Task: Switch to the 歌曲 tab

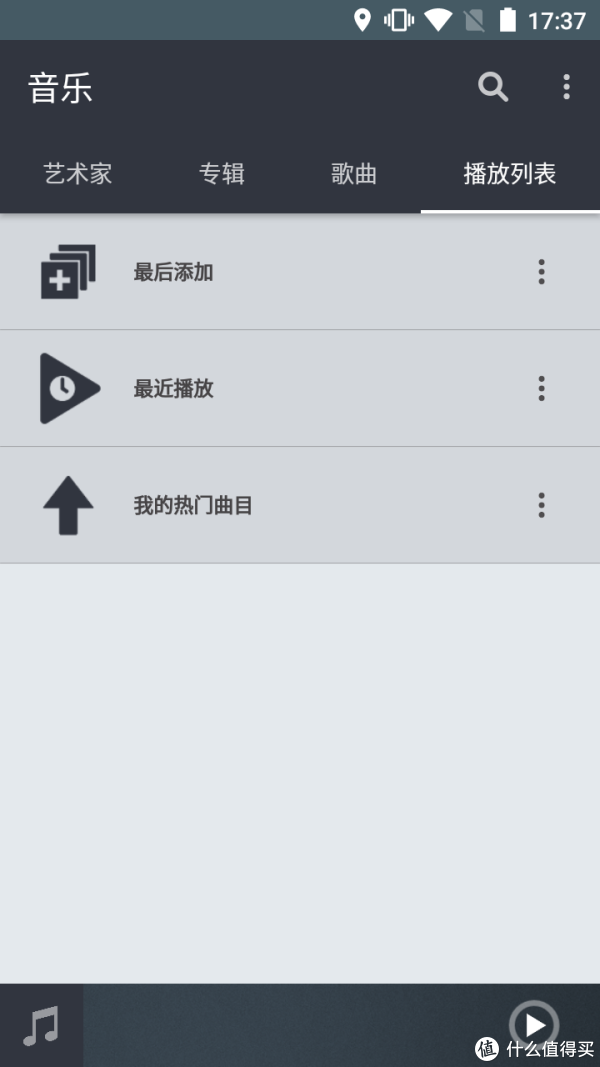Action: pyautogui.click(x=354, y=174)
